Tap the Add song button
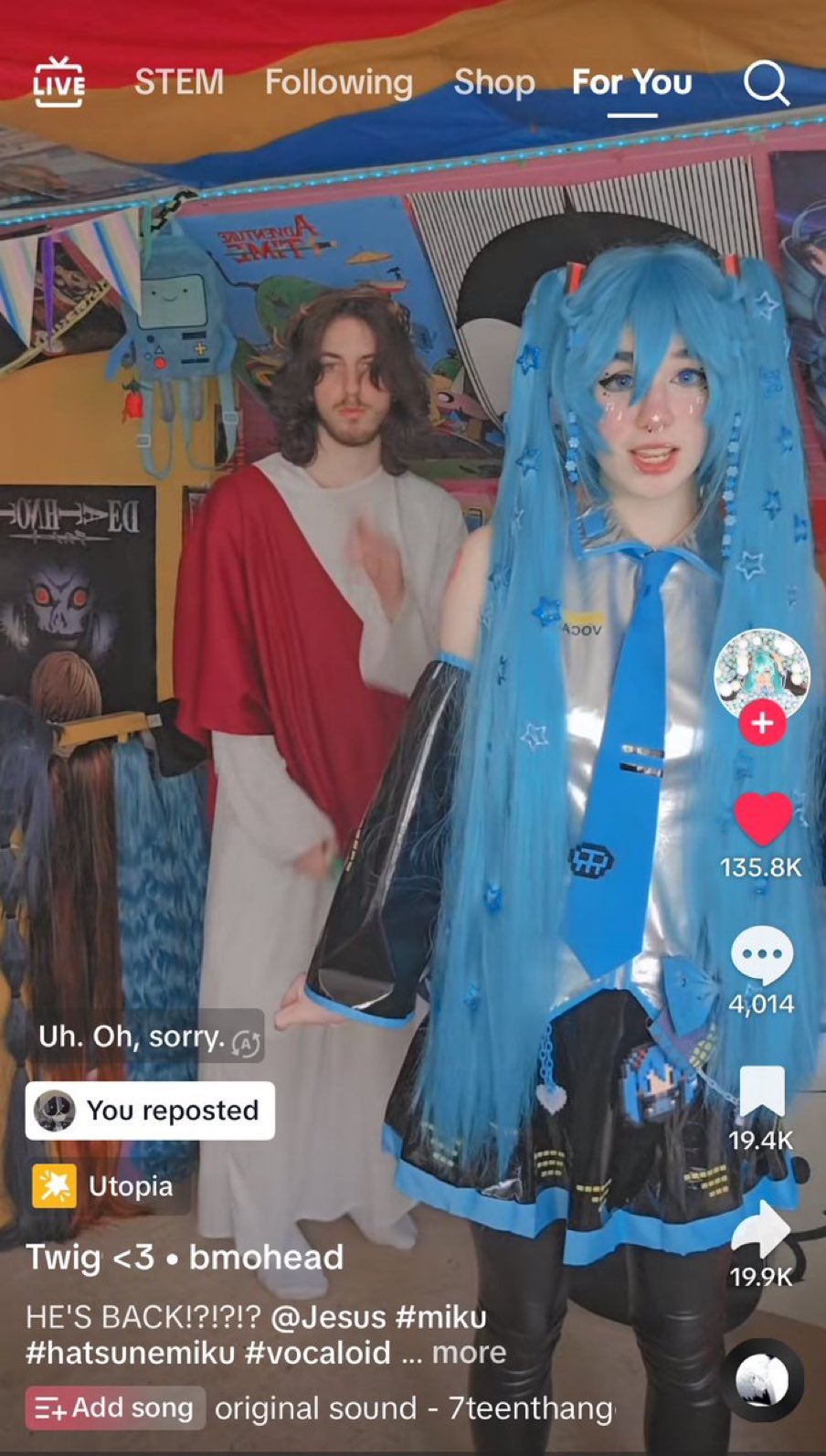826x1456 pixels. (x=114, y=1408)
